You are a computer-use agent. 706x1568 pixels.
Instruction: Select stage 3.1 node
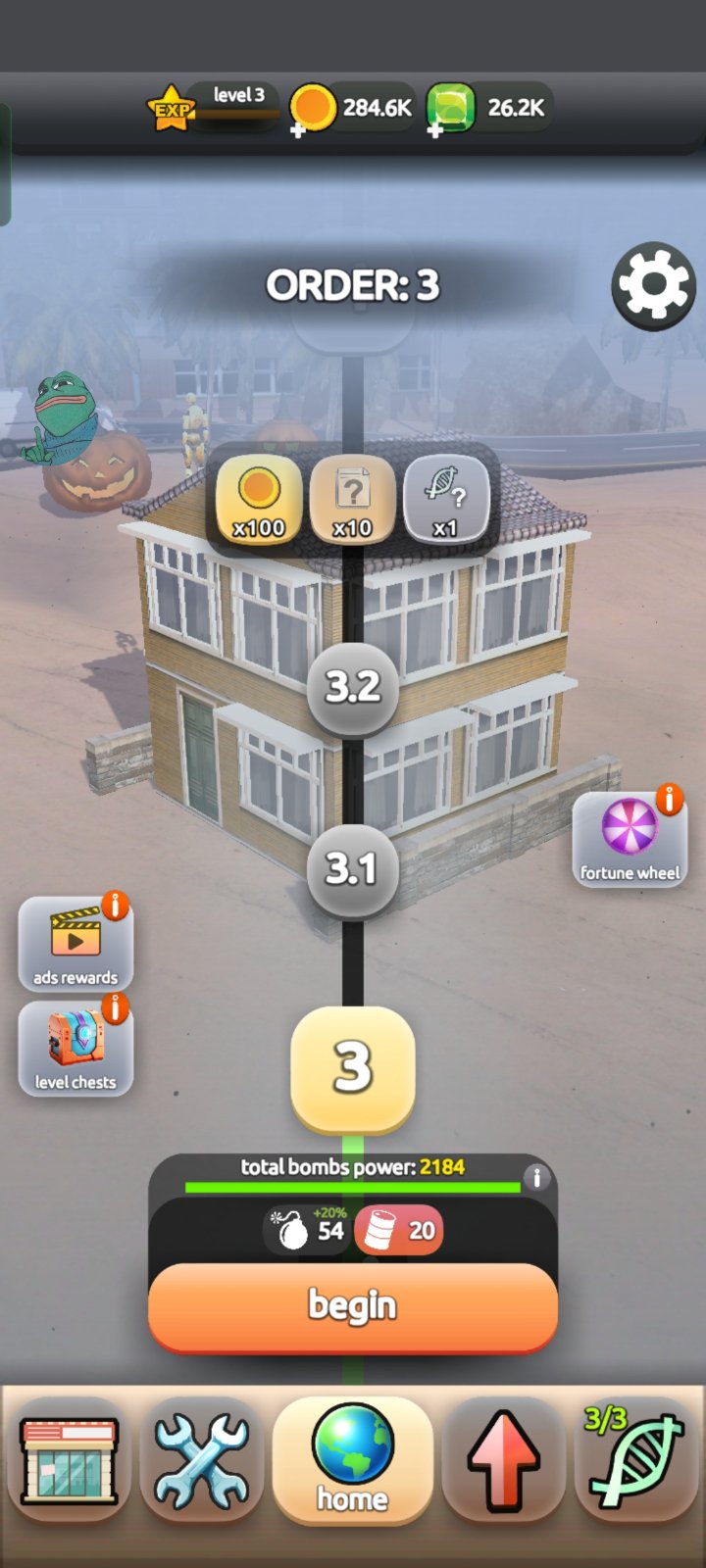point(352,868)
